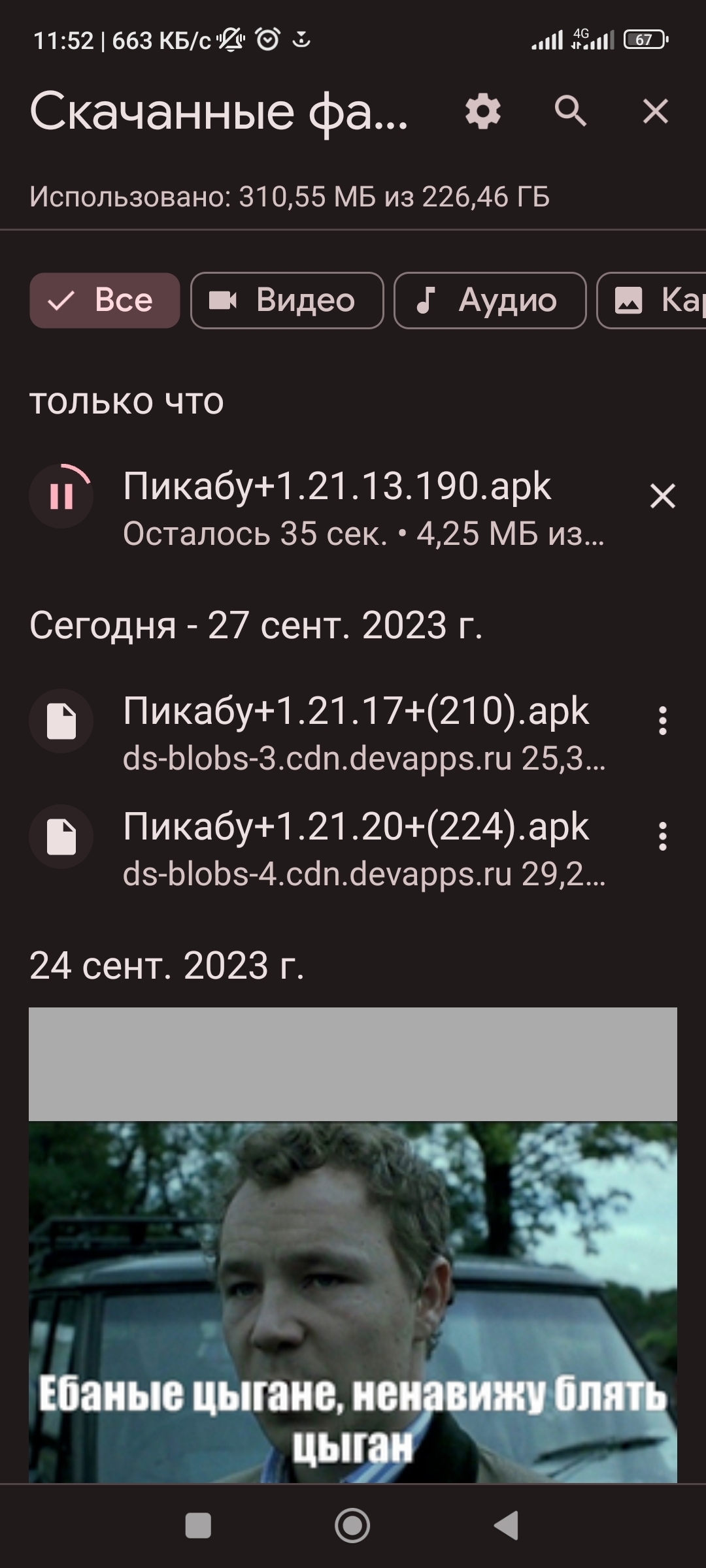Open Пикабу+1.21.20+(224).apk file
Image resolution: width=706 pixels, height=1568 pixels.
[x=356, y=849]
